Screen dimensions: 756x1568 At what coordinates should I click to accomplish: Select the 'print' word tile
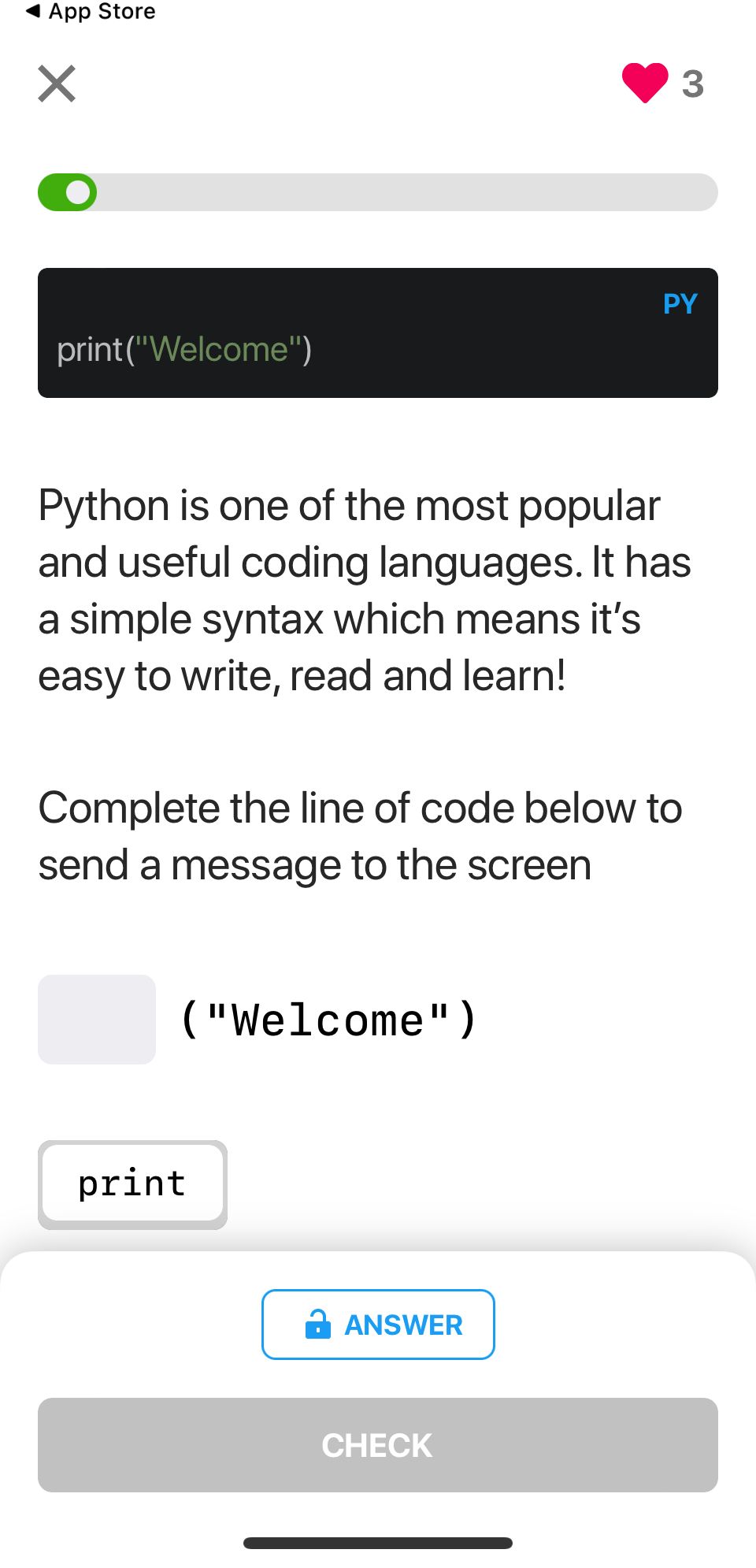132,1183
